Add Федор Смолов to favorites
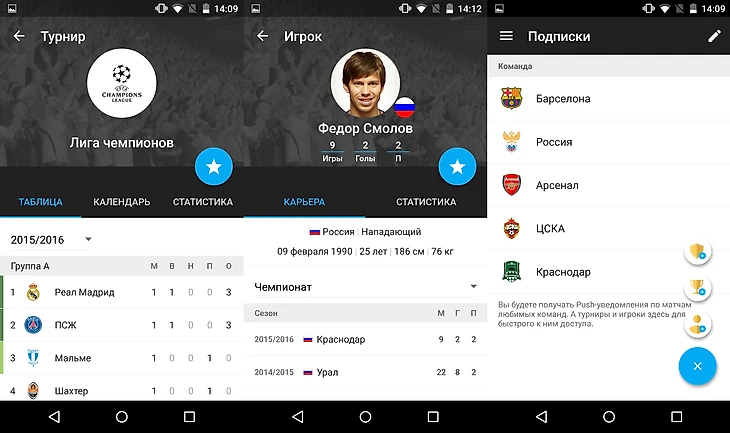This screenshot has height=433, width=730. coord(457,166)
